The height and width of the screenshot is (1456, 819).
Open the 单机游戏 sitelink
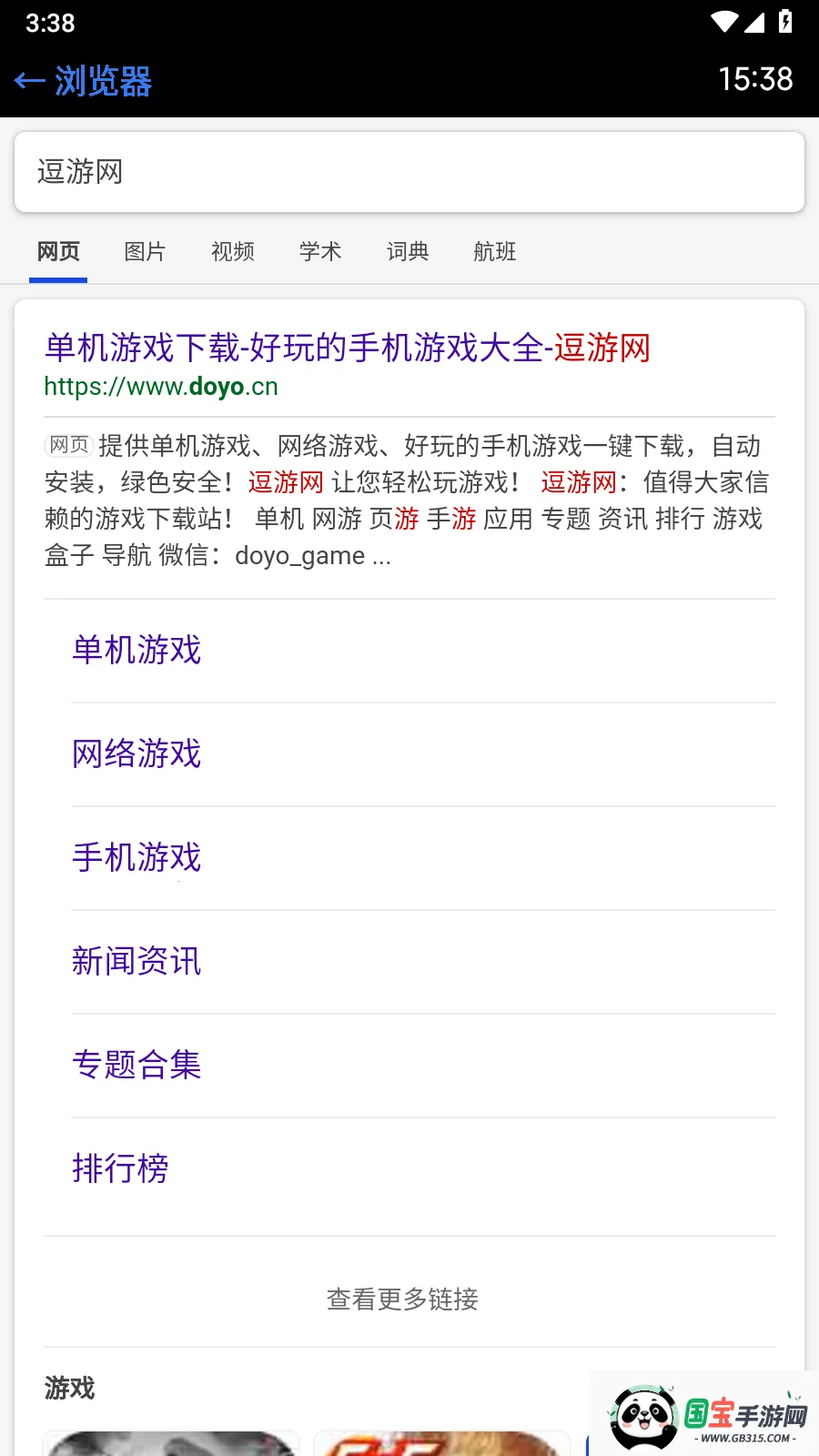[136, 651]
